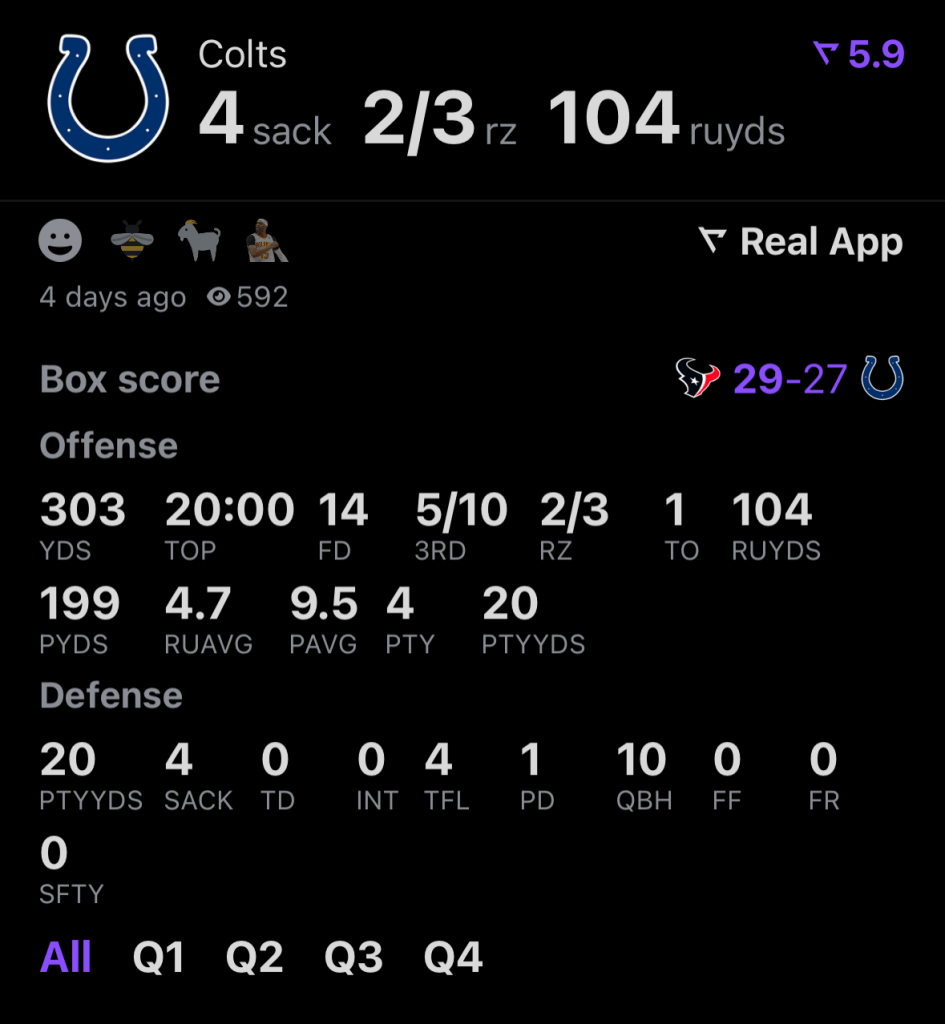This screenshot has width=945, height=1024.
Task: Tap the 5.9 rating
Action: tap(860, 54)
